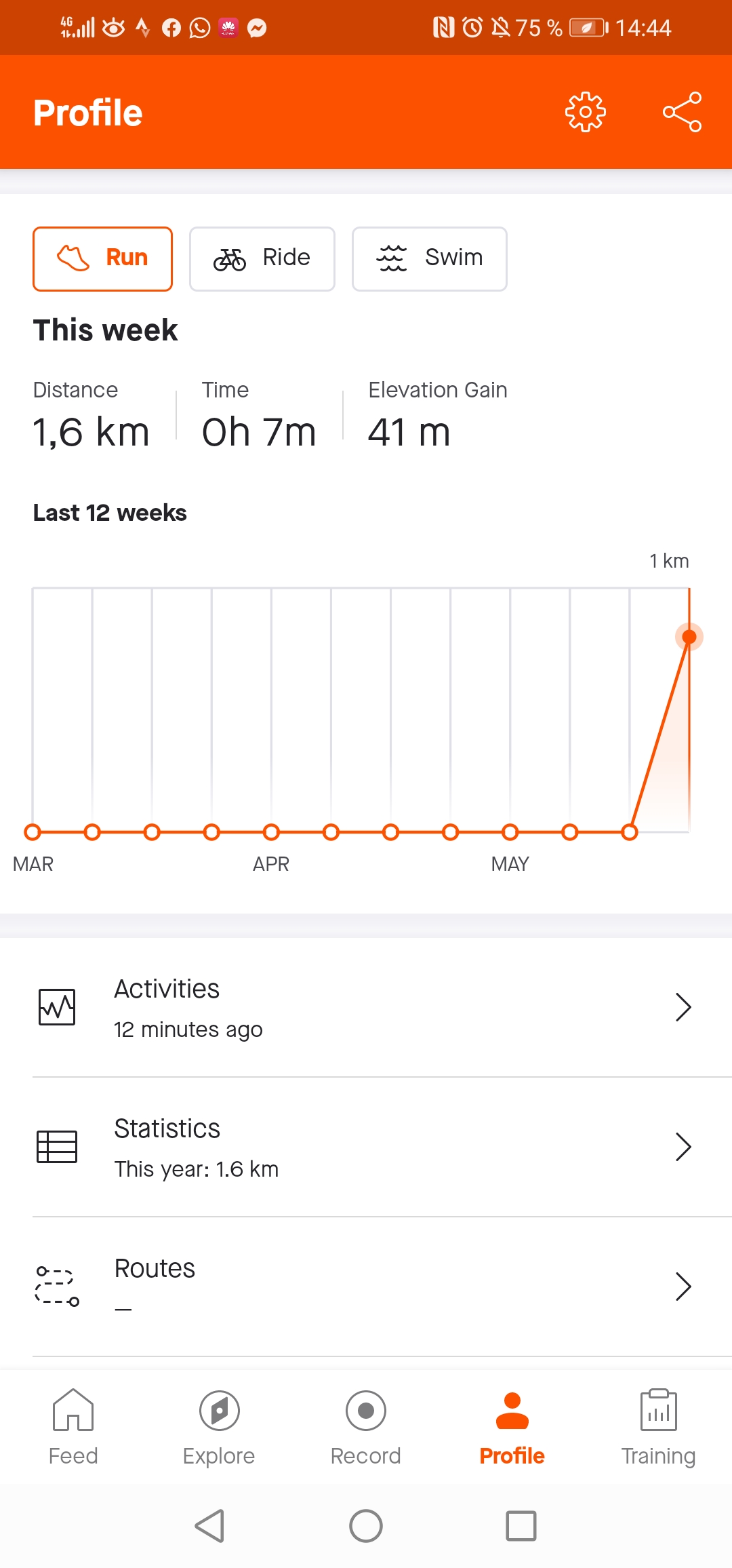The width and height of the screenshot is (732, 1568).
Task: Switch to the Explore tab
Action: (219, 1426)
